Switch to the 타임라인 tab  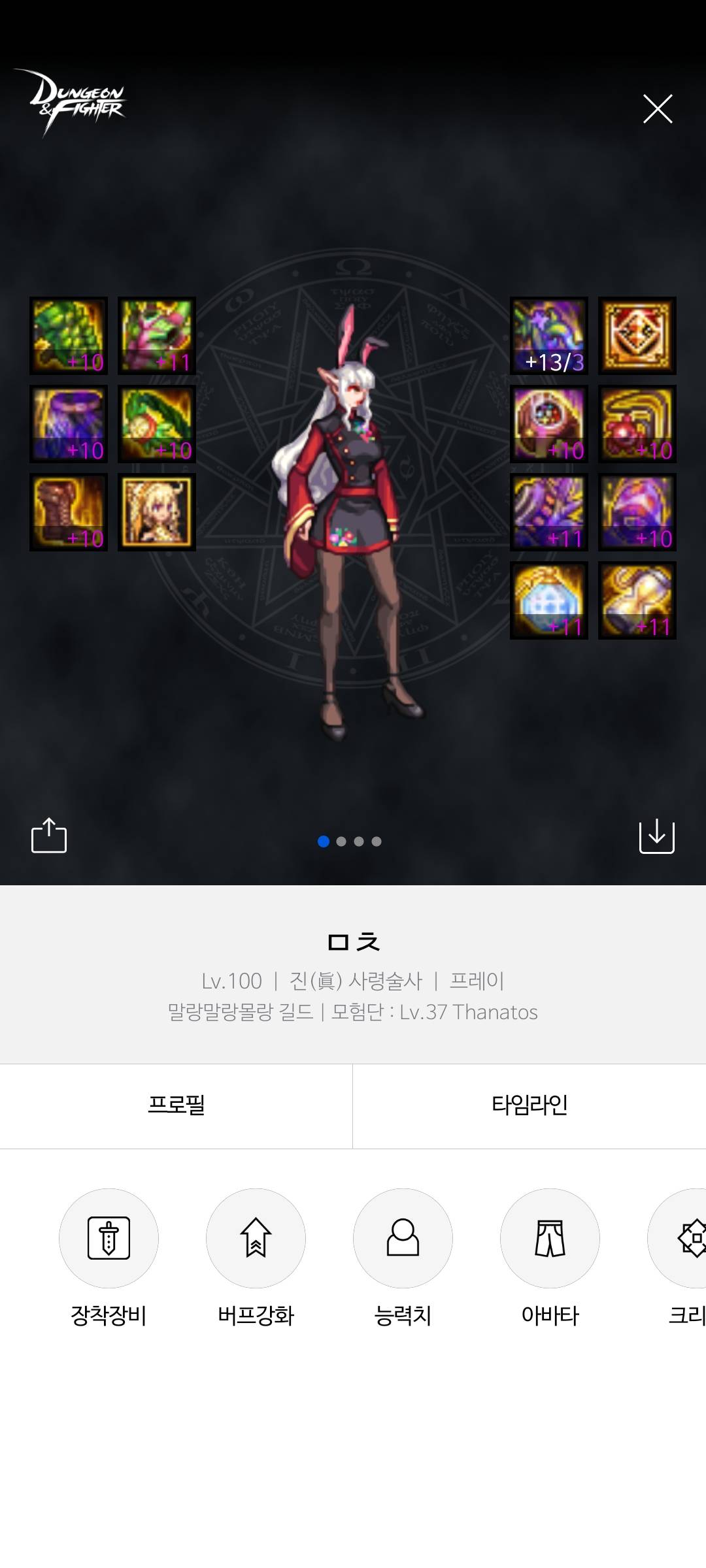tap(529, 1105)
